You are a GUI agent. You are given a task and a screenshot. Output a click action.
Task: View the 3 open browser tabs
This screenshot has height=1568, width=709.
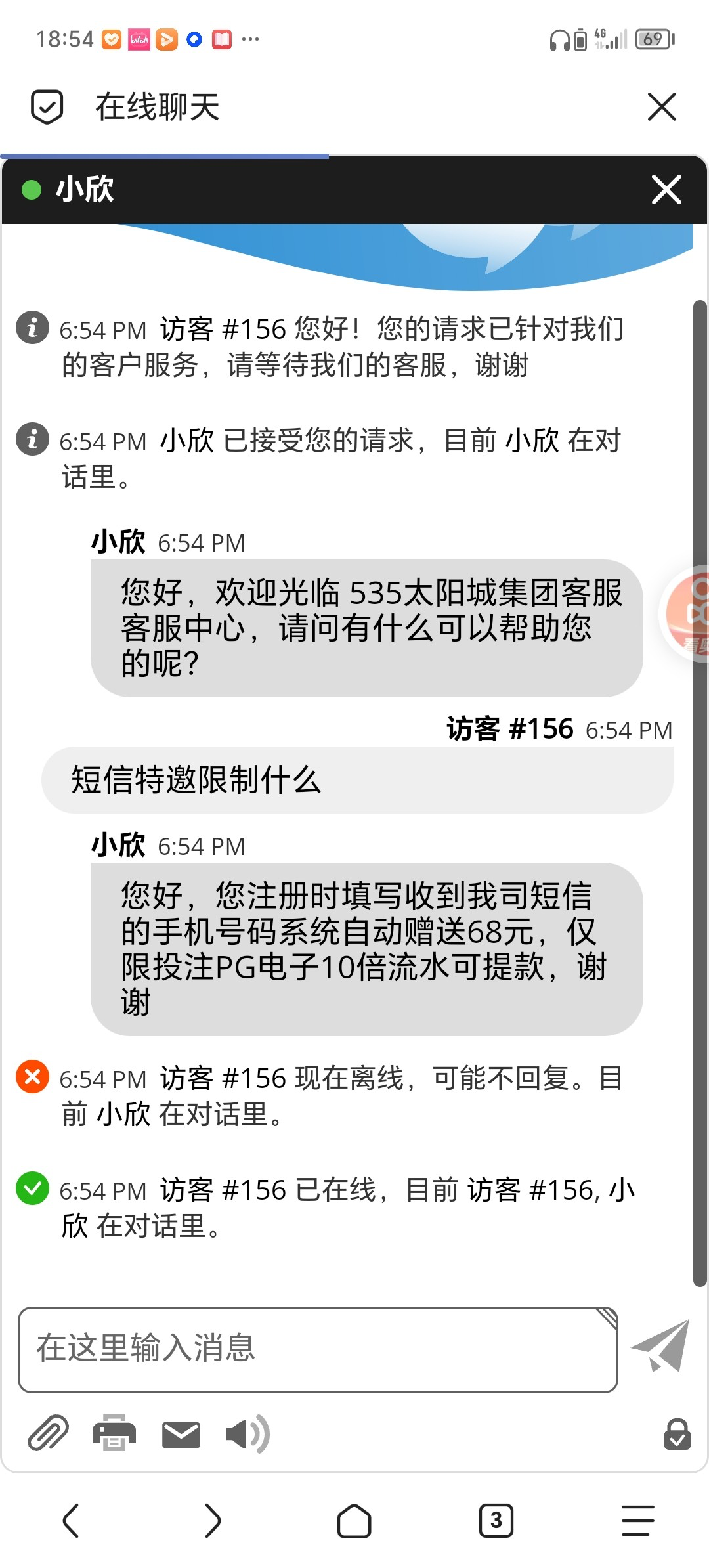(x=496, y=1521)
